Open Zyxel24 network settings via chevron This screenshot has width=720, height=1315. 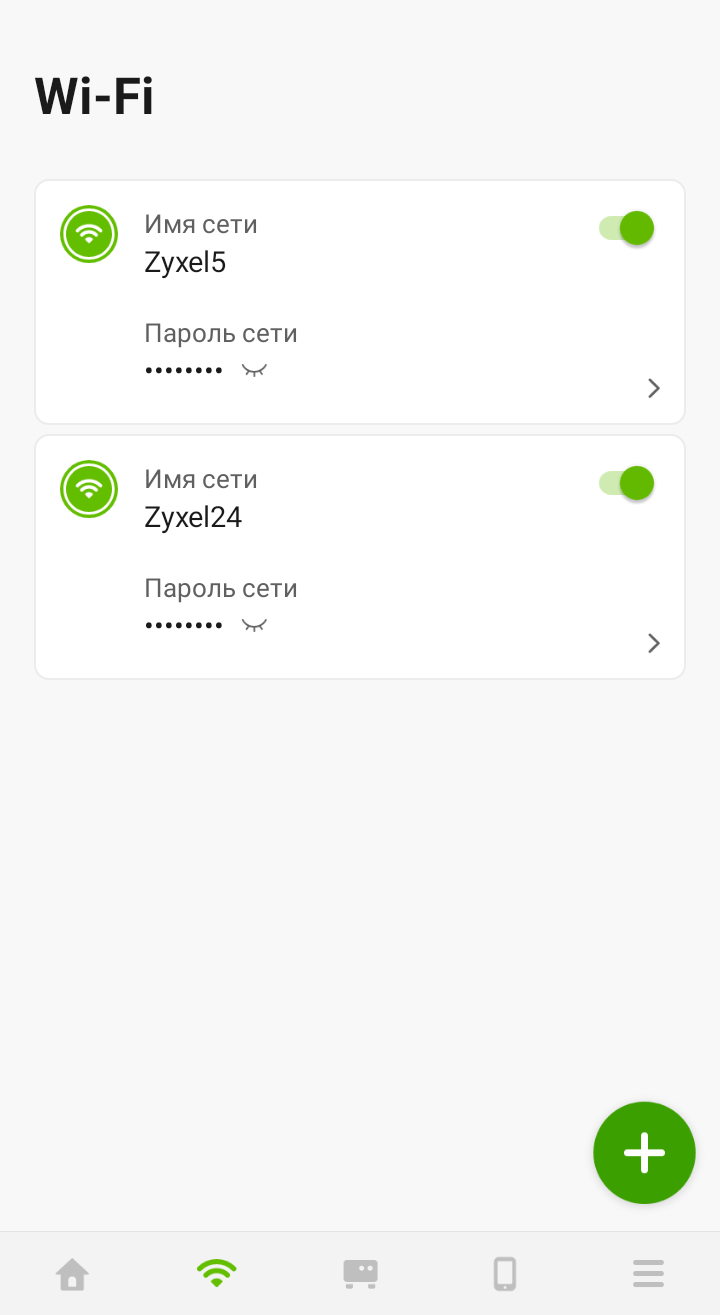[654, 643]
